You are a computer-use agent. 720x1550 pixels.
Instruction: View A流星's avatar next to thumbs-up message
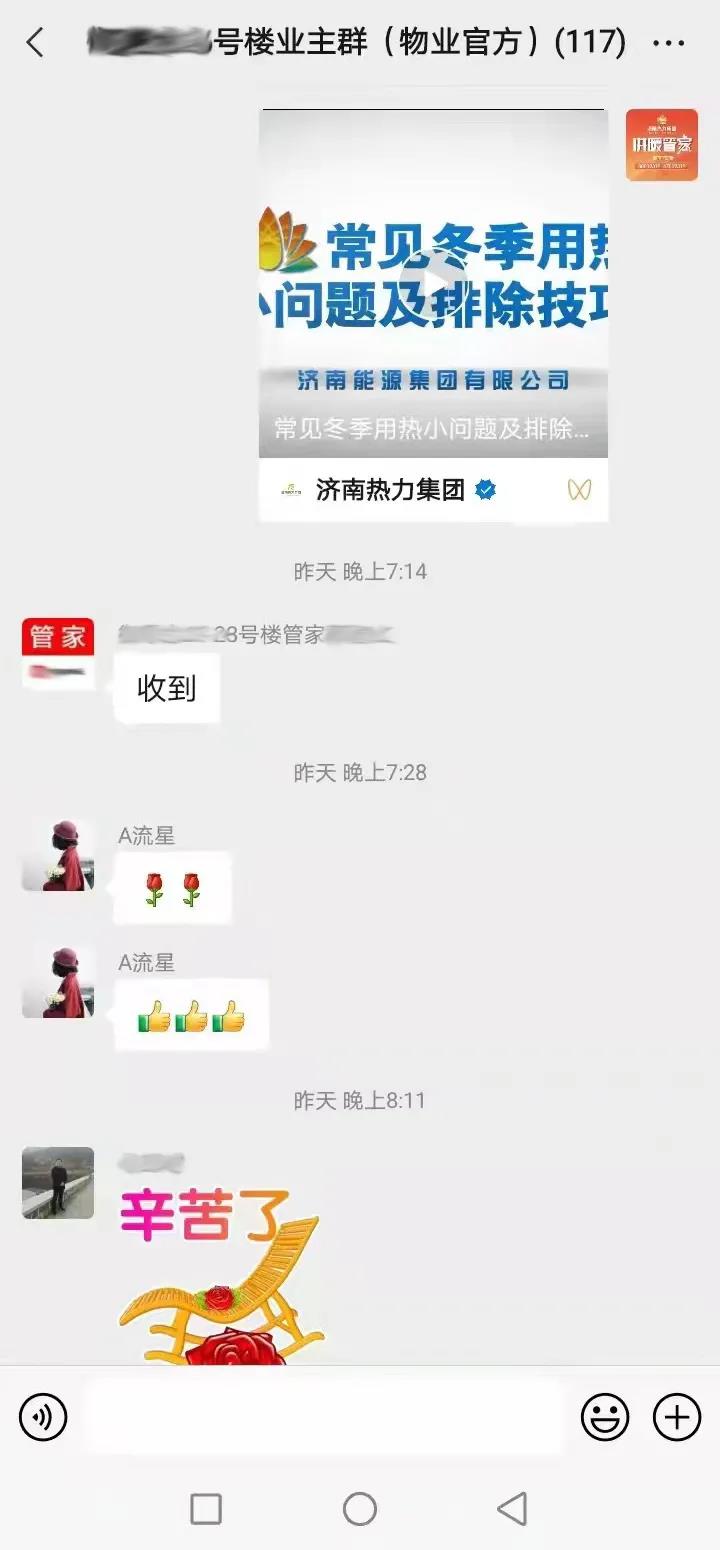coord(58,983)
